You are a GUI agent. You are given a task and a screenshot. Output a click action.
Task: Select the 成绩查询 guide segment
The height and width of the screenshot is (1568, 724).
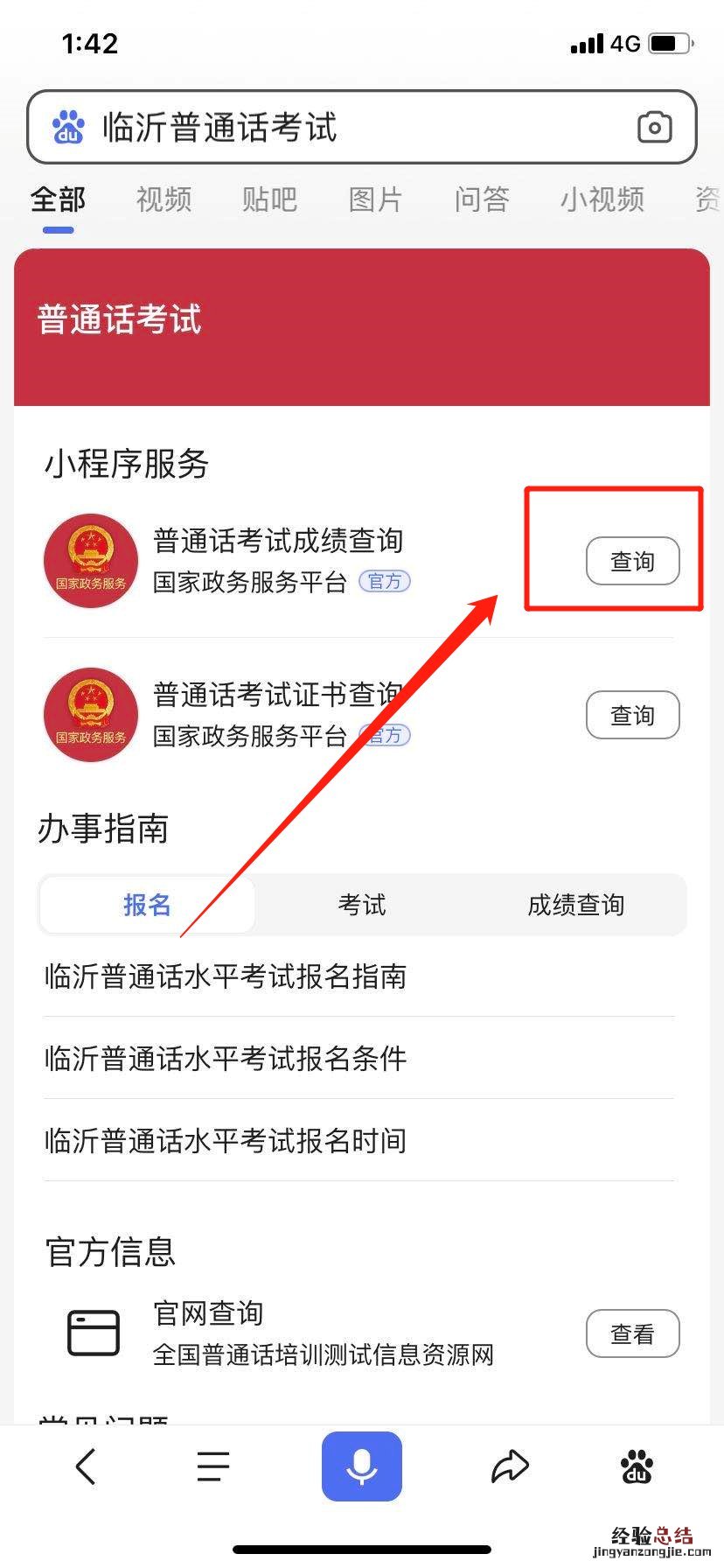(575, 905)
